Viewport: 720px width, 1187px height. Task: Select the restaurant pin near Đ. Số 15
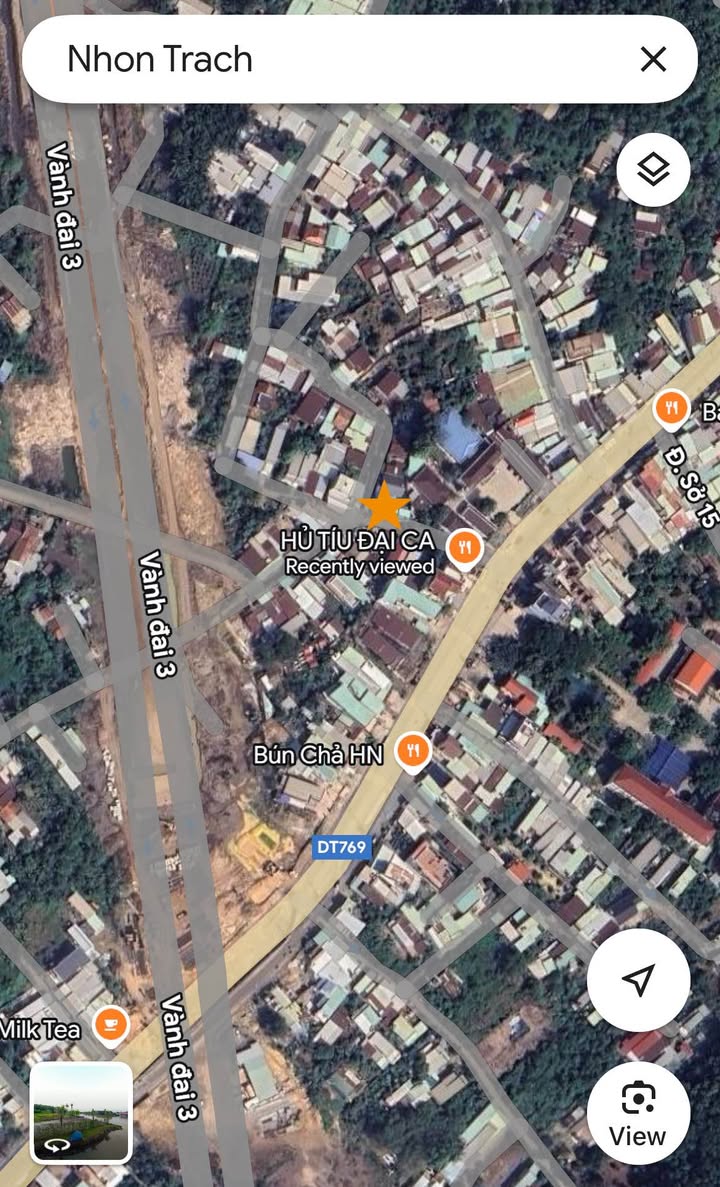coord(672,411)
